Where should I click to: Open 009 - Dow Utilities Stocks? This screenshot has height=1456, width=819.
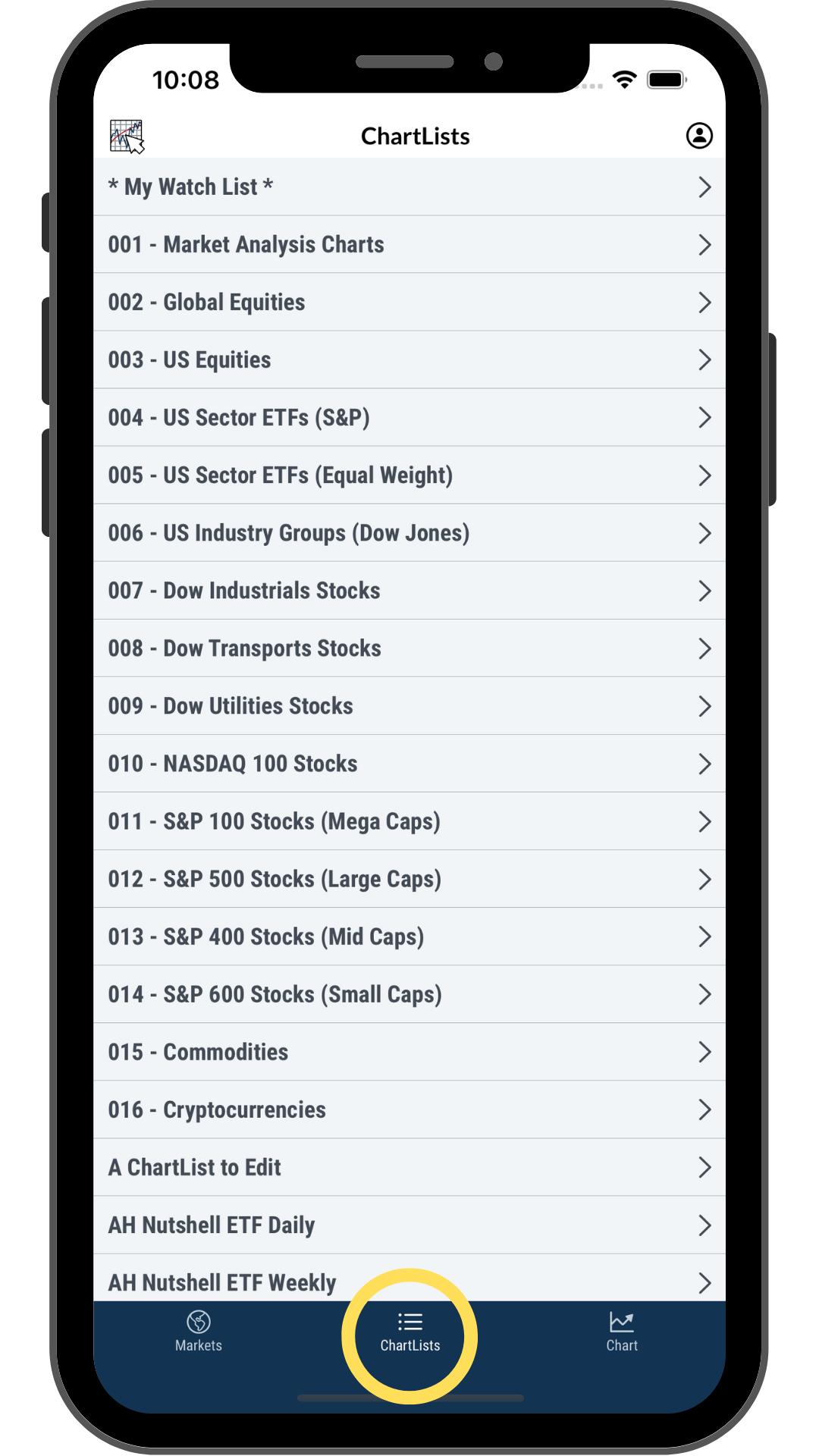click(409, 705)
